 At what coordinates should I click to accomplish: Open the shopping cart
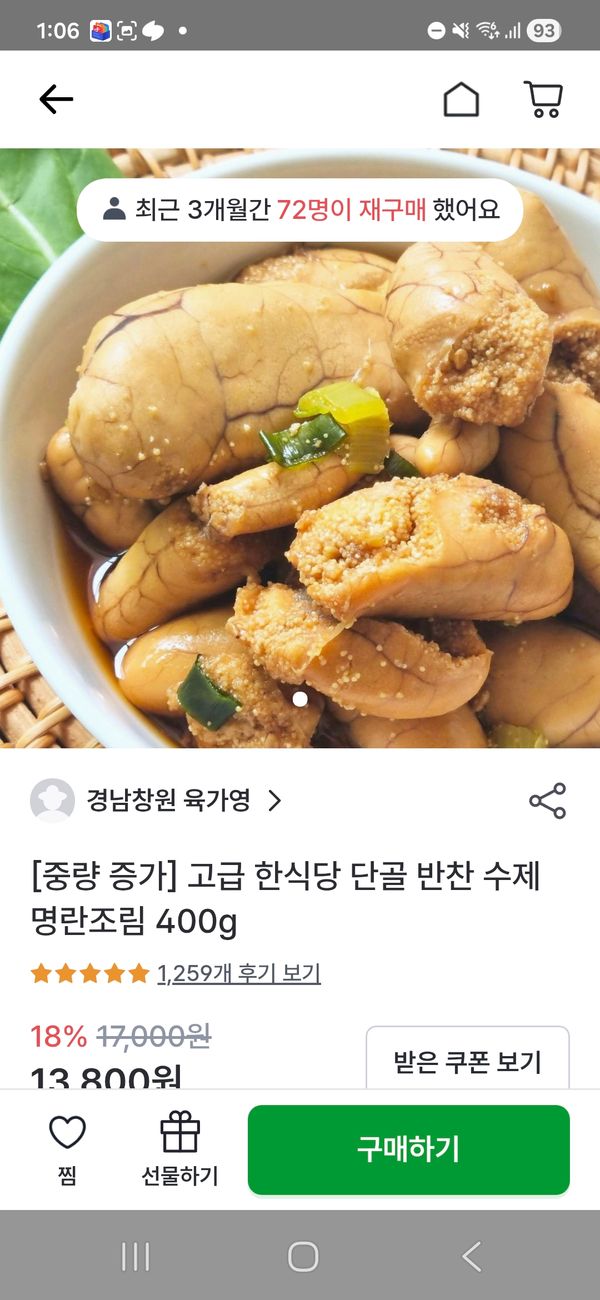pyautogui.click(x=543, y=99)
